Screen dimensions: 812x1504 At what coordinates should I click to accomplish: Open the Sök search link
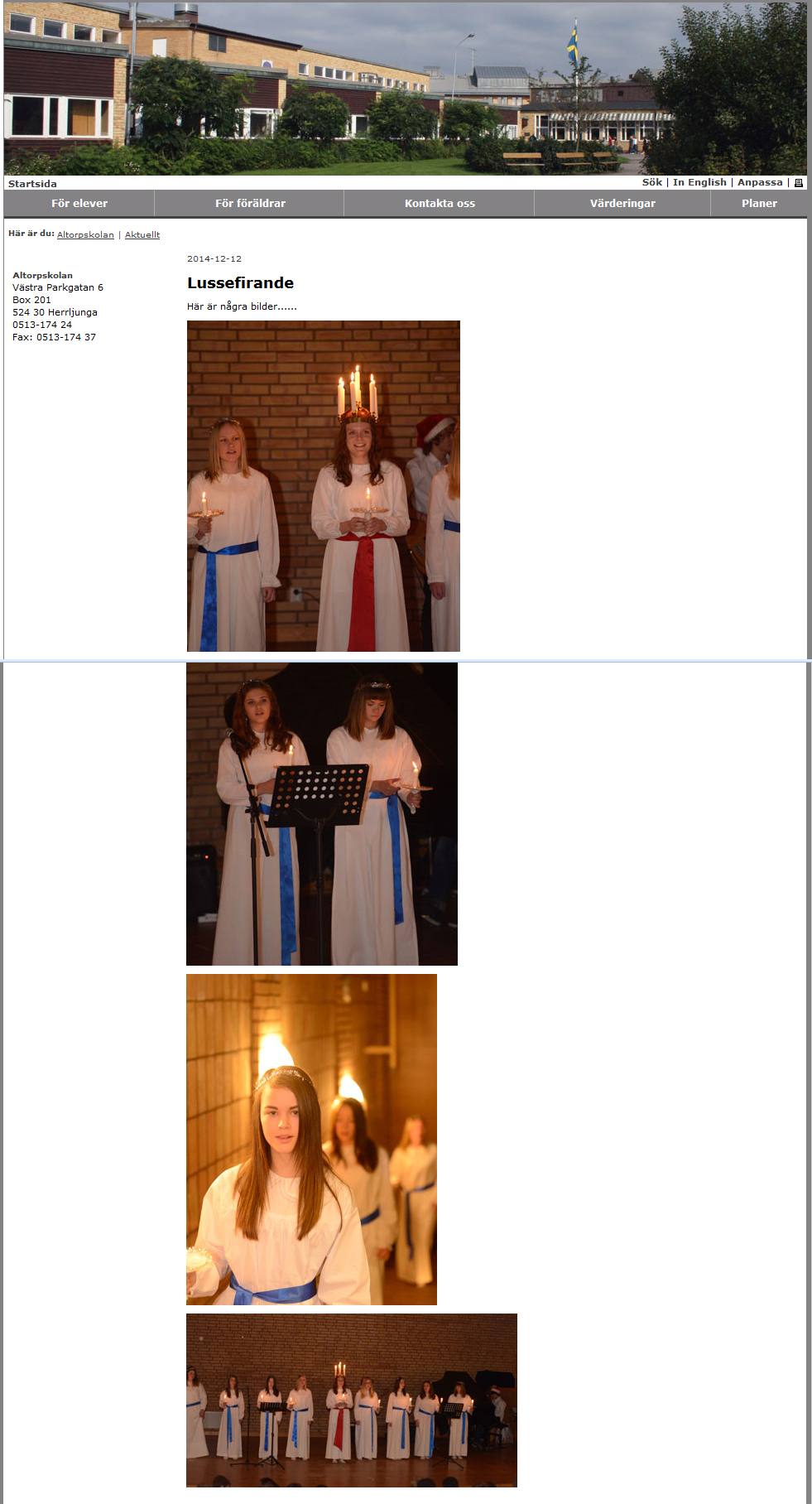tap(651, 182)
